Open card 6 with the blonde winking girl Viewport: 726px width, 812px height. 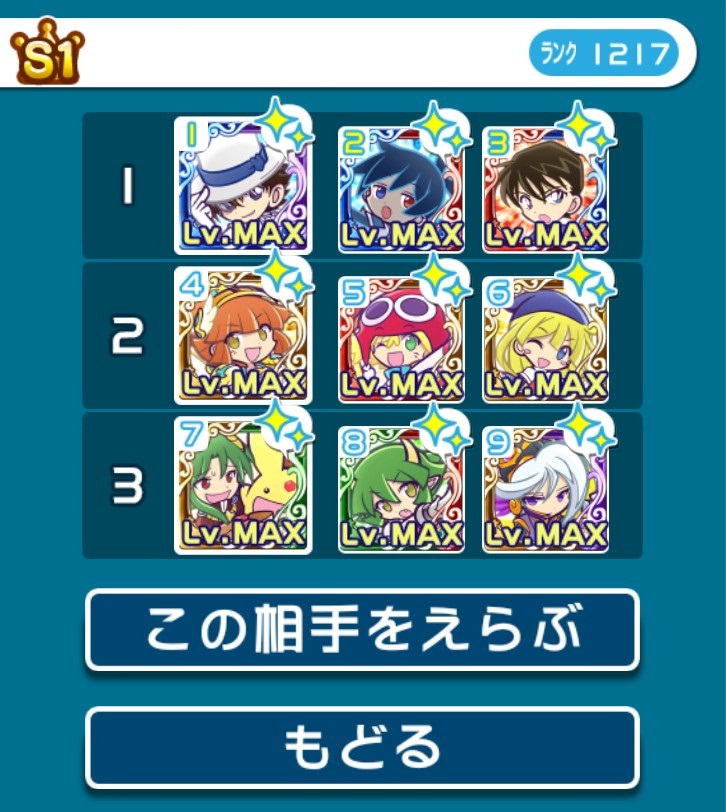546,337
